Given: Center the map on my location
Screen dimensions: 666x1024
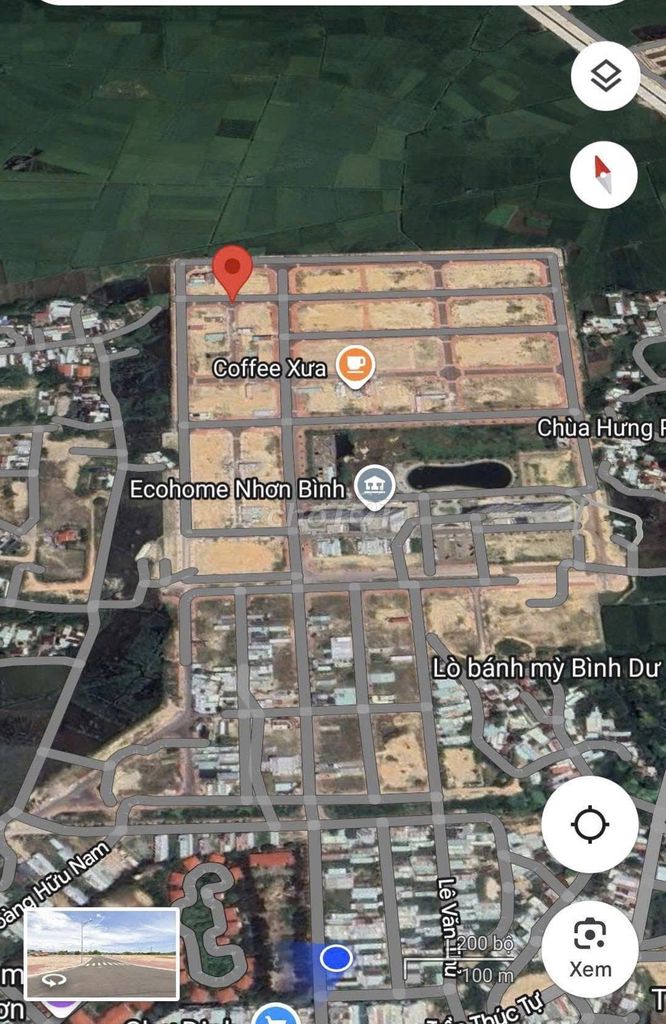Looking at the screenshot, I should click(590, 825).
